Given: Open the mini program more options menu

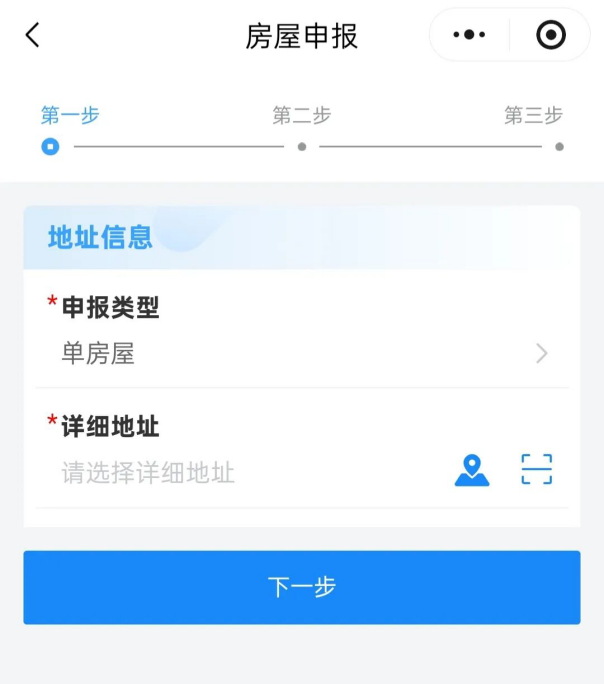Looking at the screenshot, I should pos(469,35).
